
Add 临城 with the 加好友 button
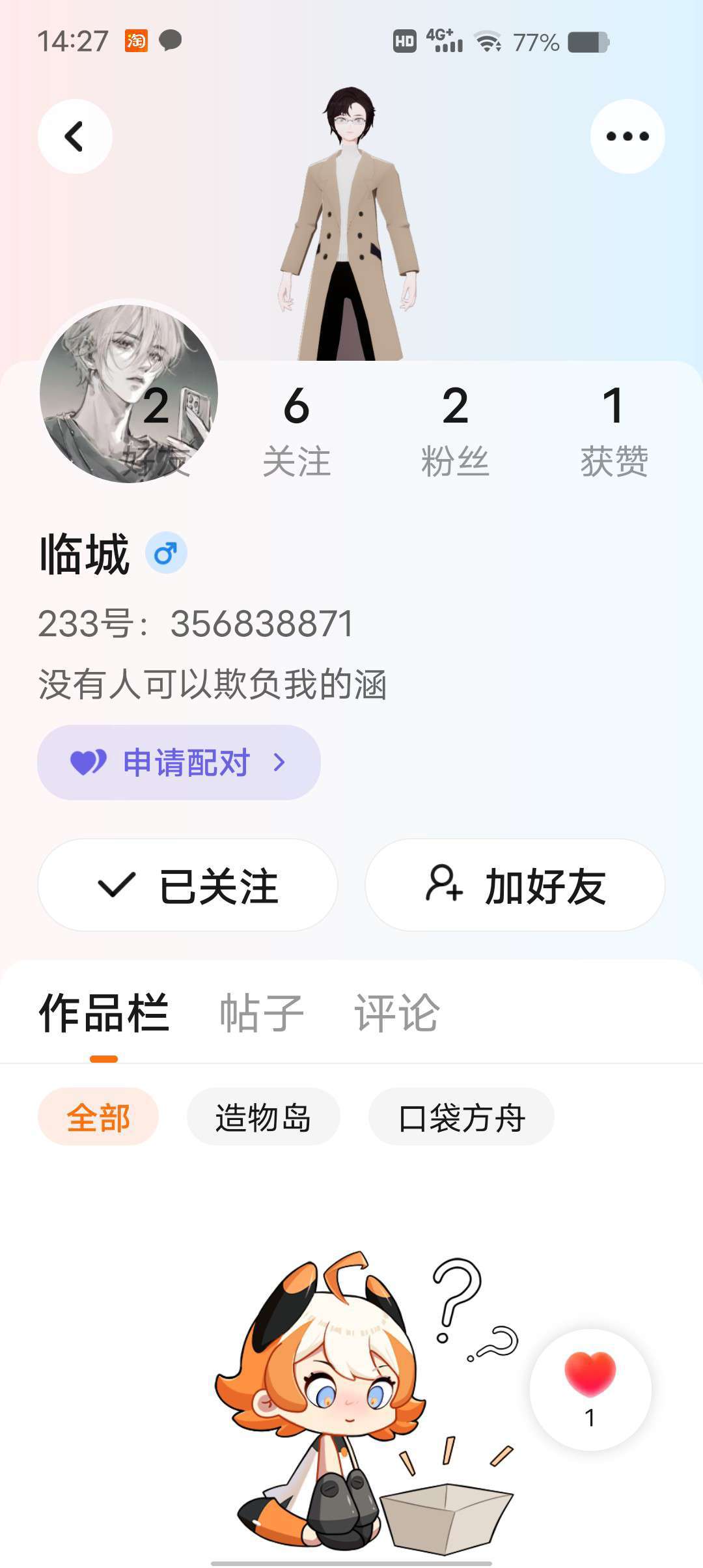point(515,886)
